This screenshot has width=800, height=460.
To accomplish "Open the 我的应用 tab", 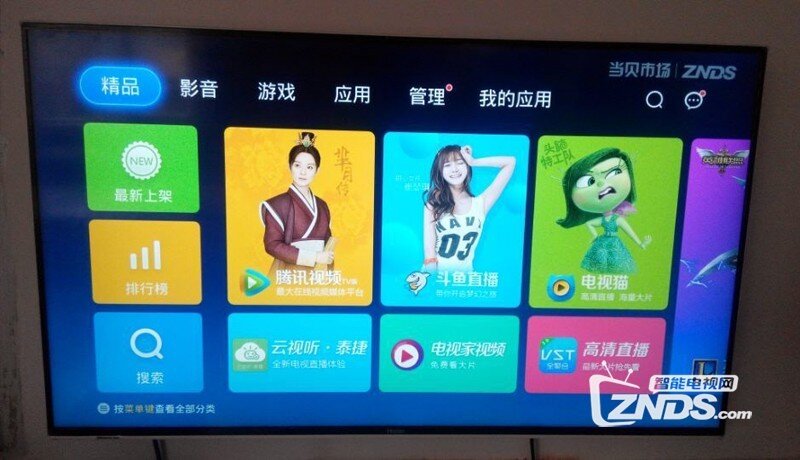I will 515,99.
